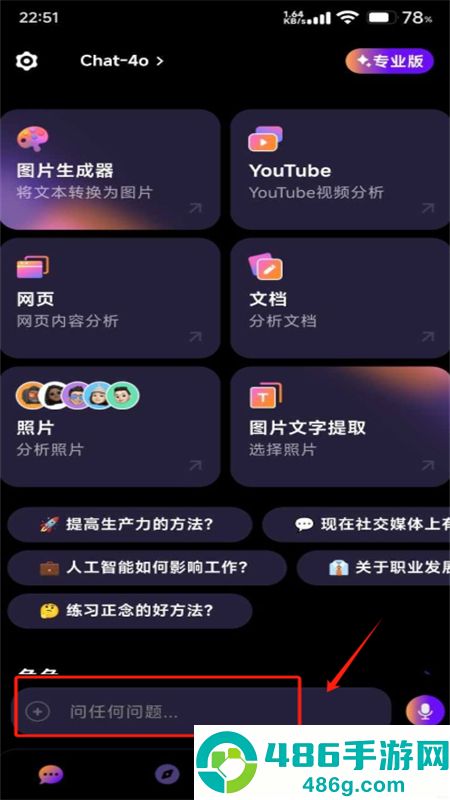Screen dimensions: 450x800
Task: Open the 照片 analysis card
Action: point(110,427)
